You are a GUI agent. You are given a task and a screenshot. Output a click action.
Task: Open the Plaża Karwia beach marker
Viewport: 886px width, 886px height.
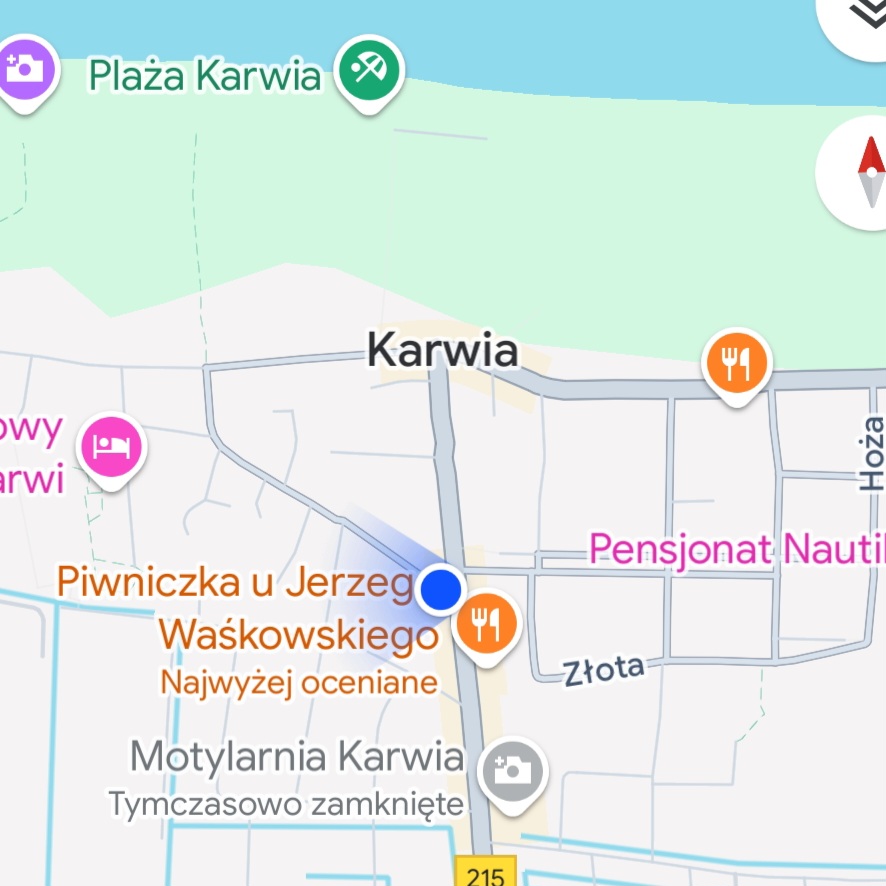[369, 72]
